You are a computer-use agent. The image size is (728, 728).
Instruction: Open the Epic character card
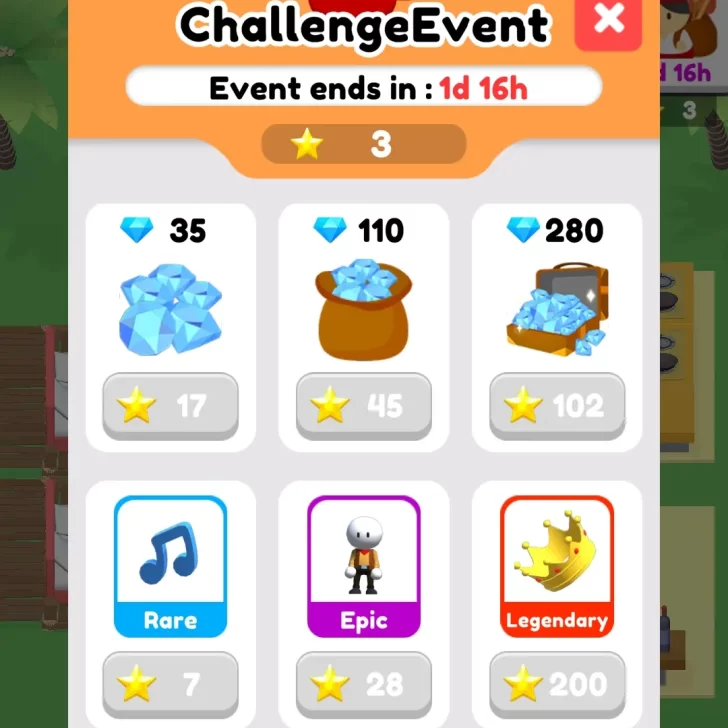(x=363, y=566)
